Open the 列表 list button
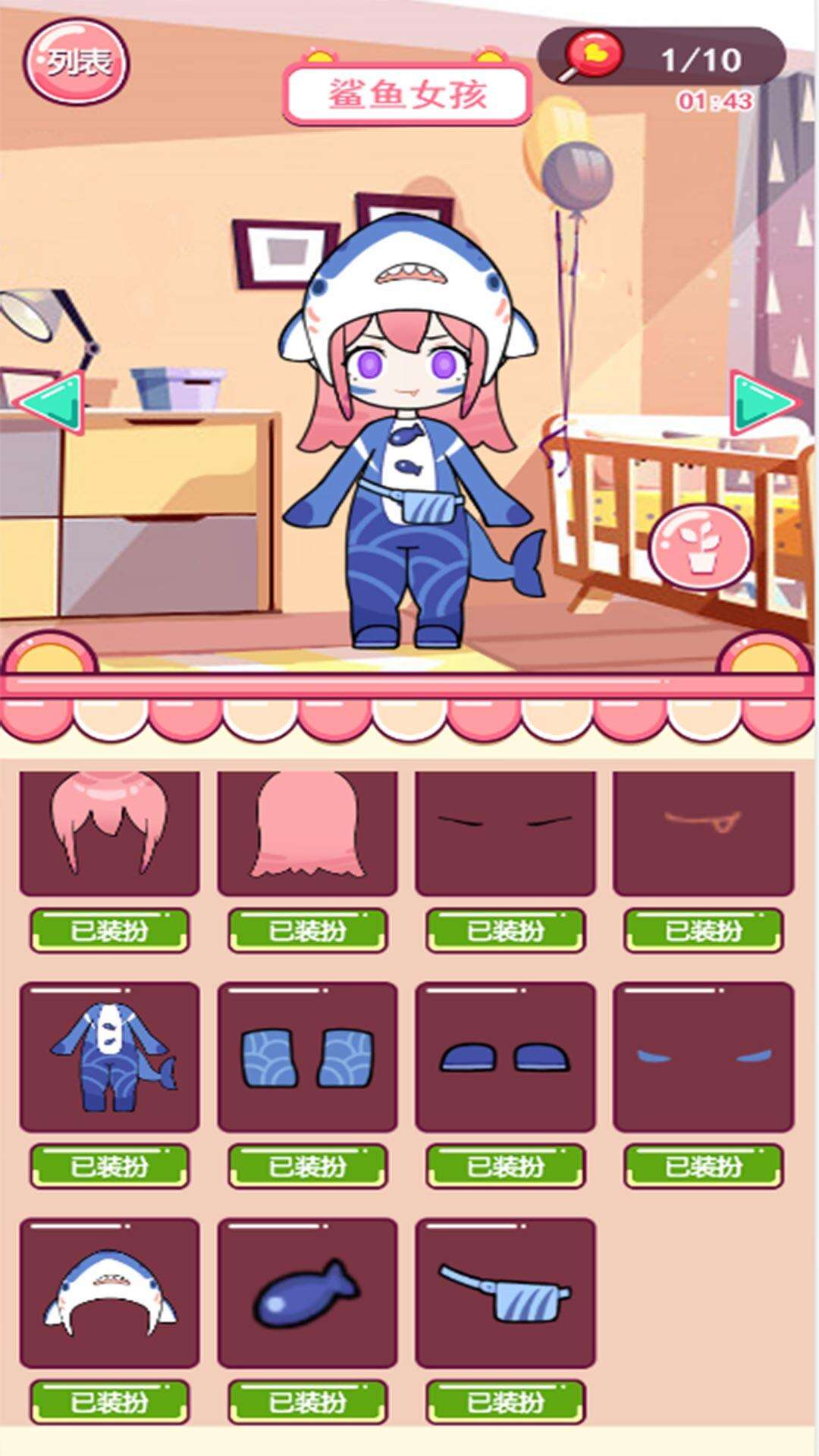Viewport: 819px width, 1456px height. pos(77,63)
